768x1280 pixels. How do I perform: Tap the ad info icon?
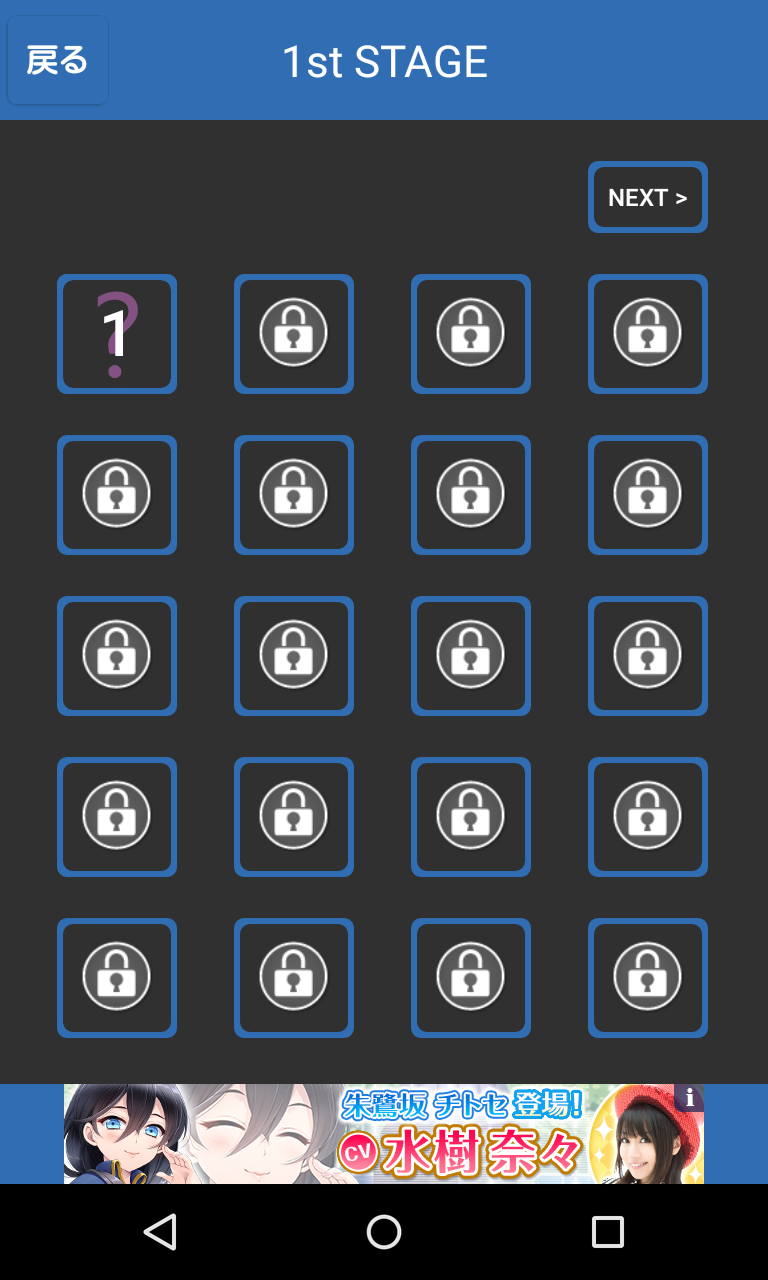click(689, 1097)
